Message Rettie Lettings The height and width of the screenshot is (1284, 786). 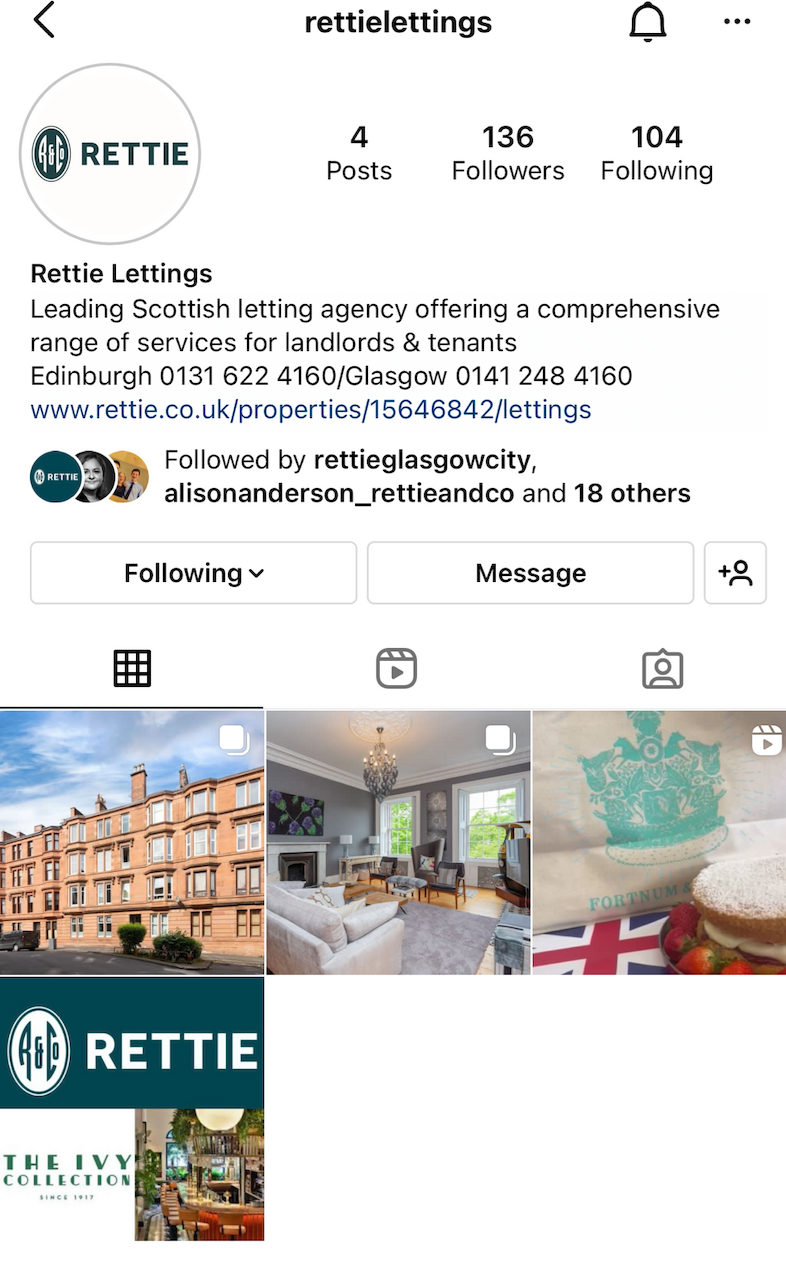pyautogui.click(x=530, y=573)
